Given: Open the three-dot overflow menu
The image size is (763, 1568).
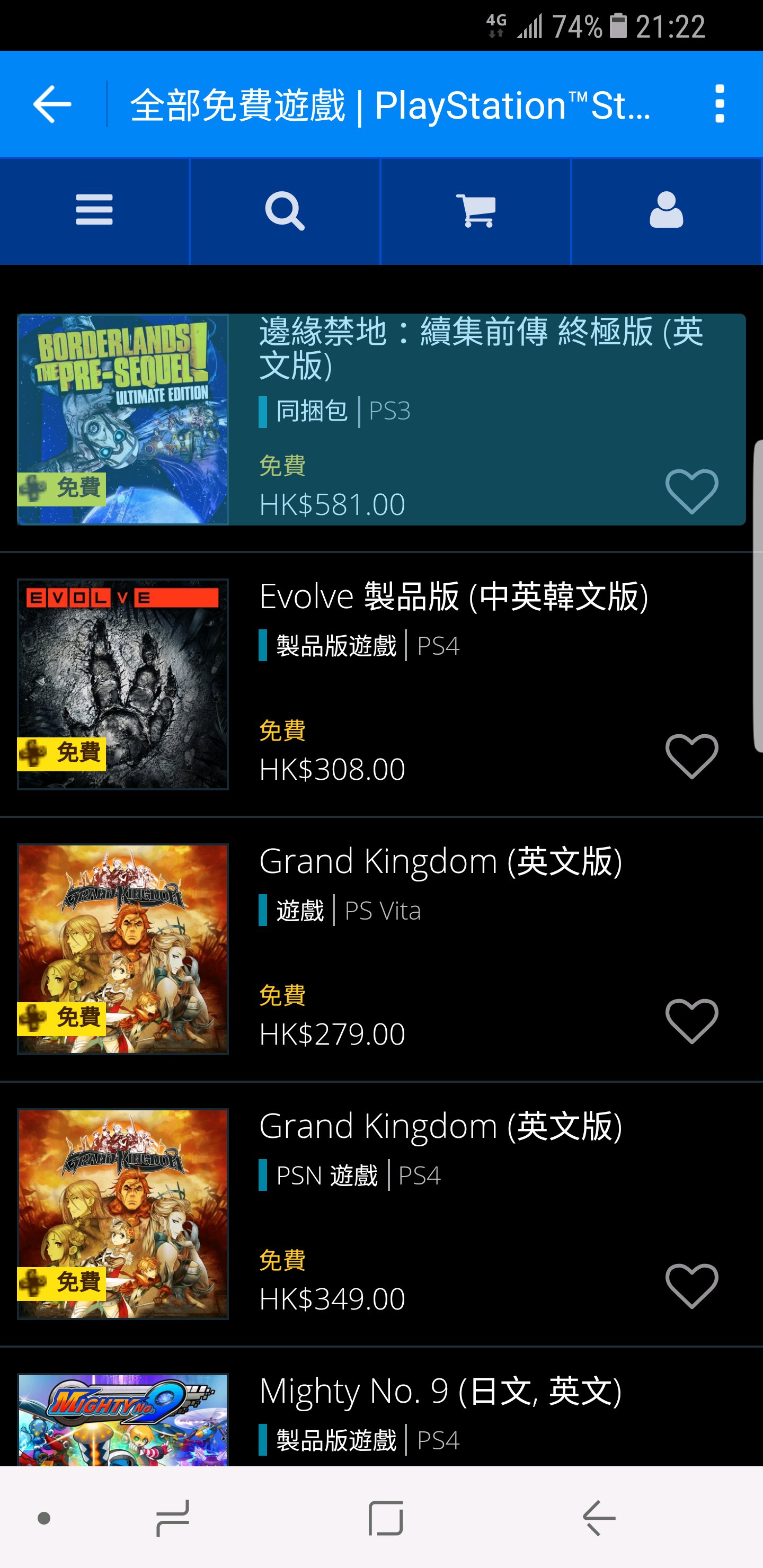Looking at the screenshot, I should click(719, 104).
